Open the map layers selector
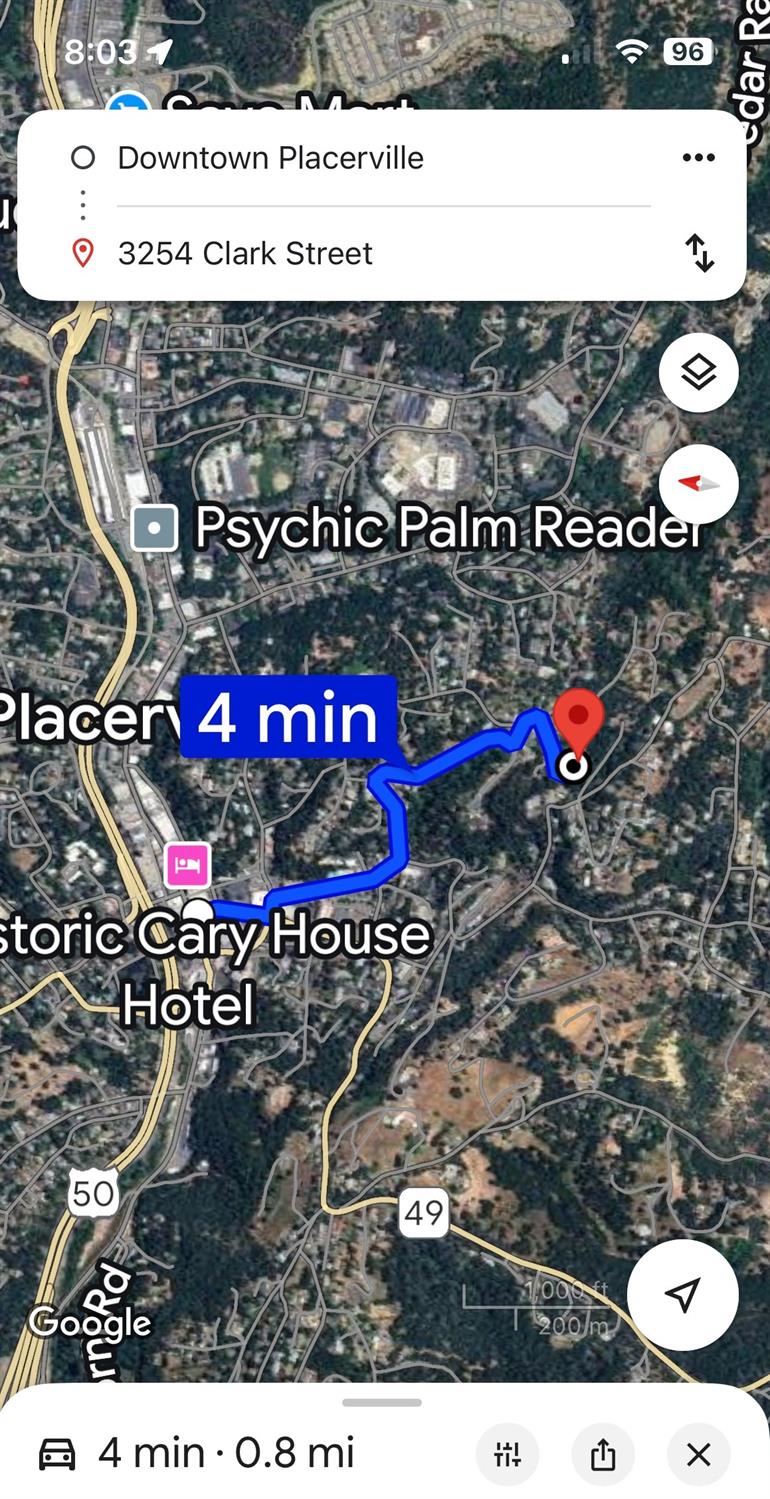The image size is (770, 1499). 698,372
